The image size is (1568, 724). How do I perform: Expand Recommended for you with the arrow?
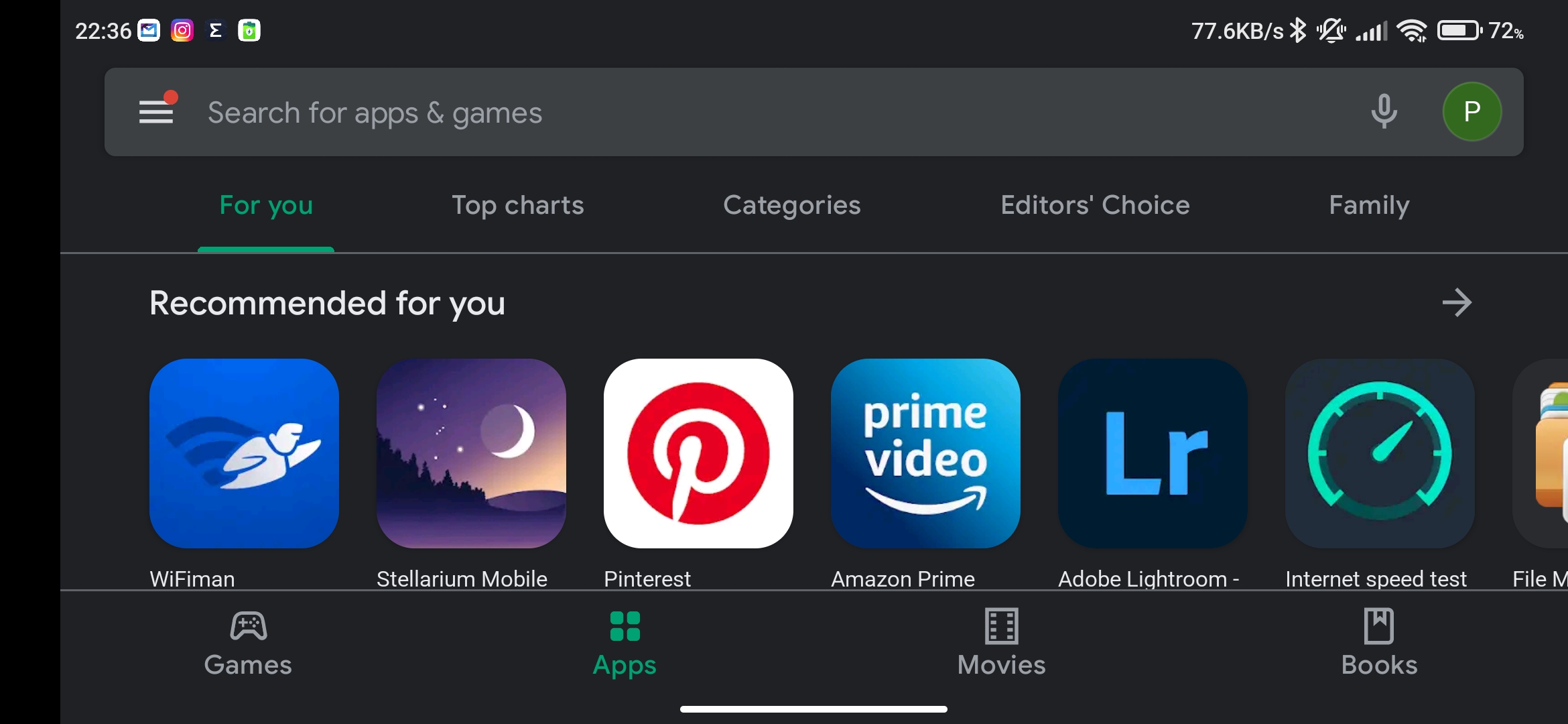[1457, 303]
